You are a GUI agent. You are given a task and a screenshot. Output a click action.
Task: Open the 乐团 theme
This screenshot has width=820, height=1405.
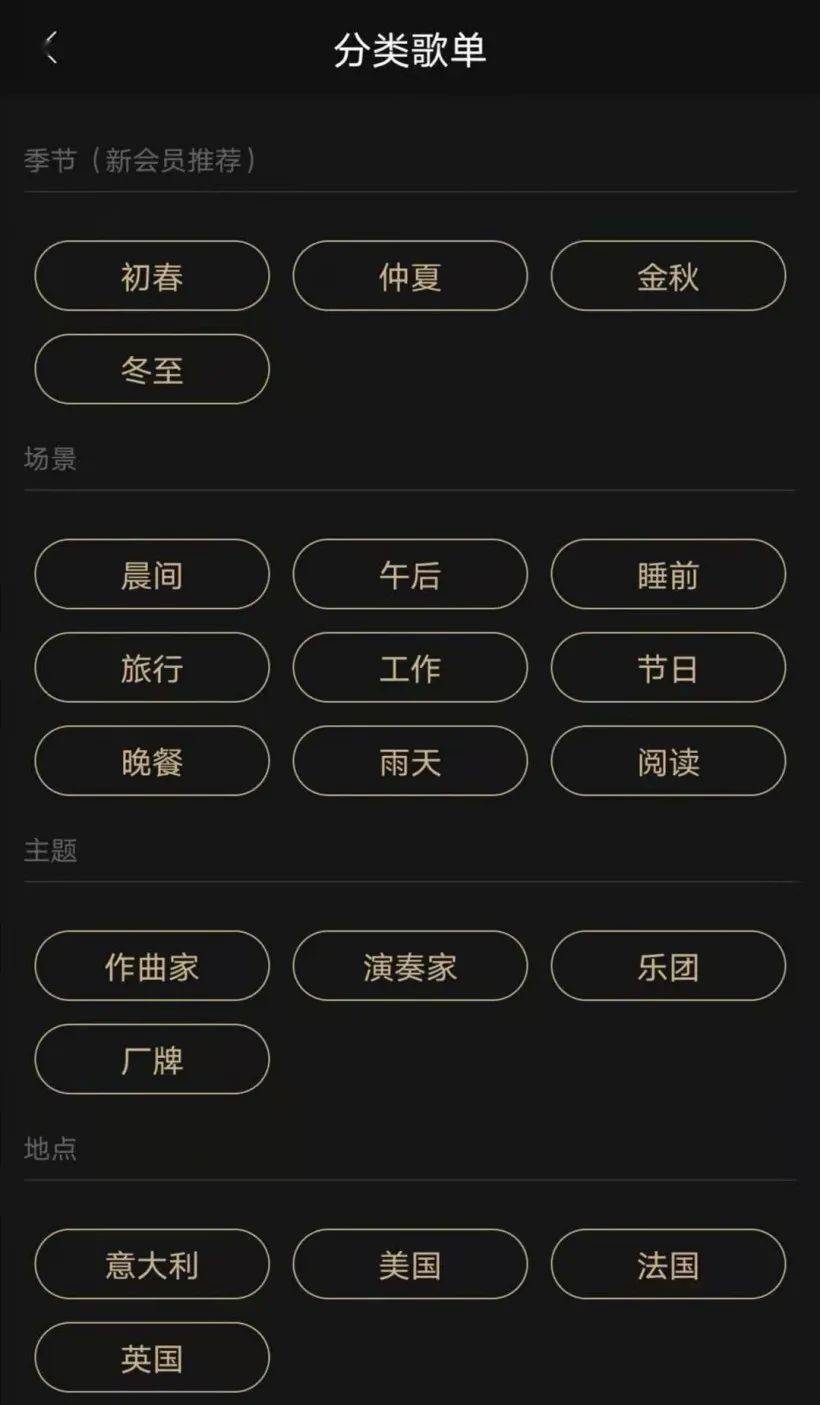coord(668,966)
